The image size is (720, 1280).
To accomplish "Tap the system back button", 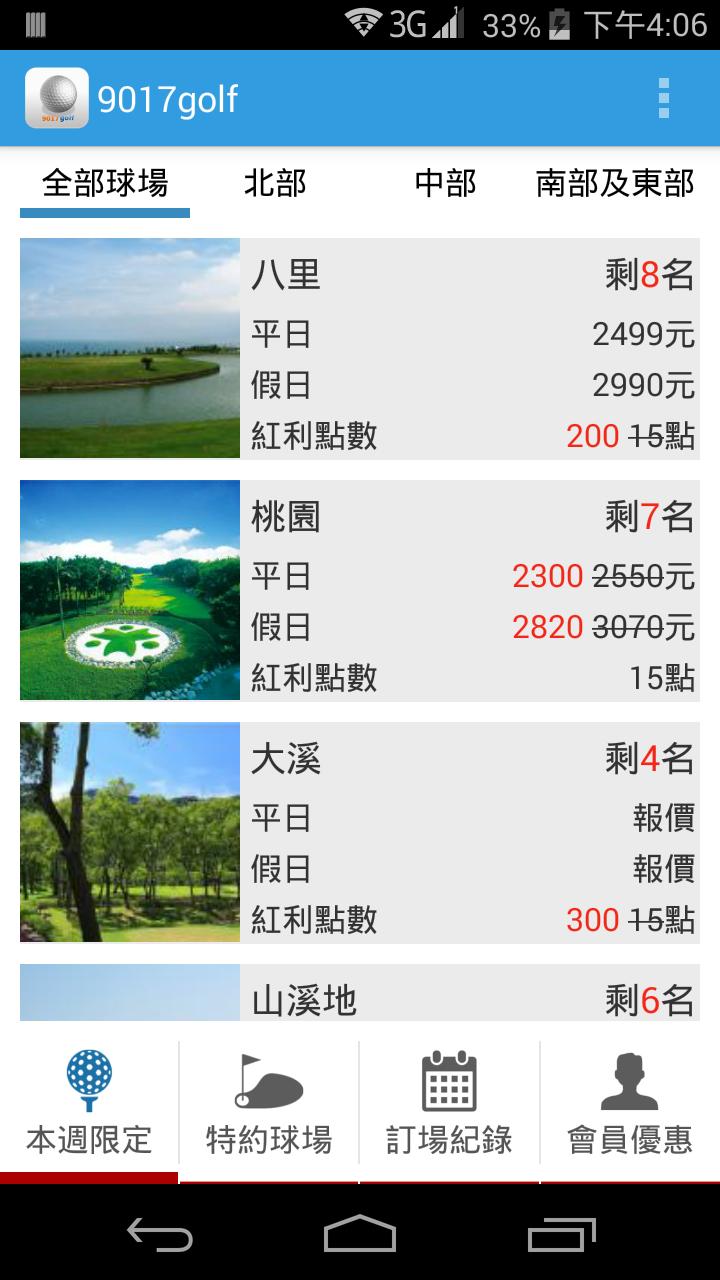I will tap(160, 1234).
